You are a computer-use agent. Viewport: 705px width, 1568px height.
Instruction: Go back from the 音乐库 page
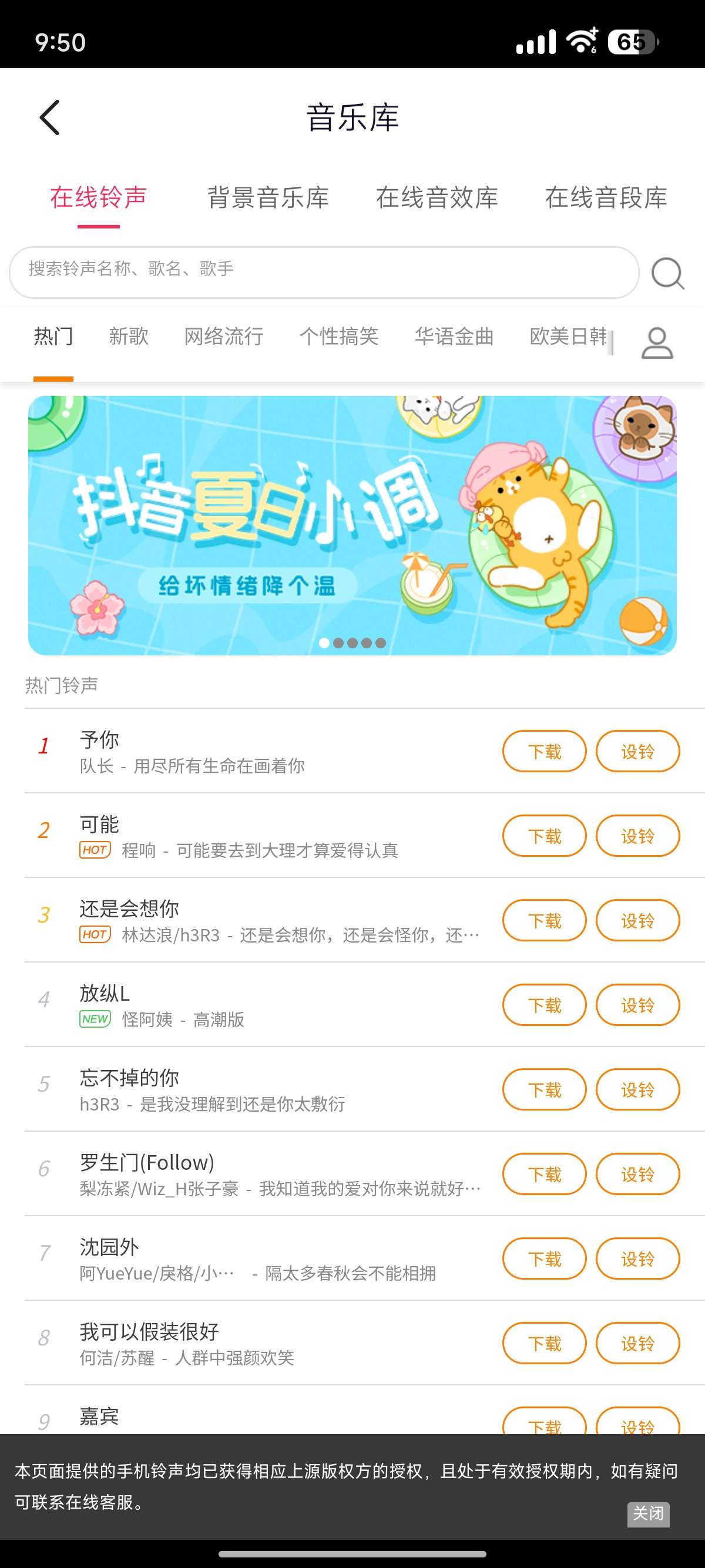coord(50,117)
